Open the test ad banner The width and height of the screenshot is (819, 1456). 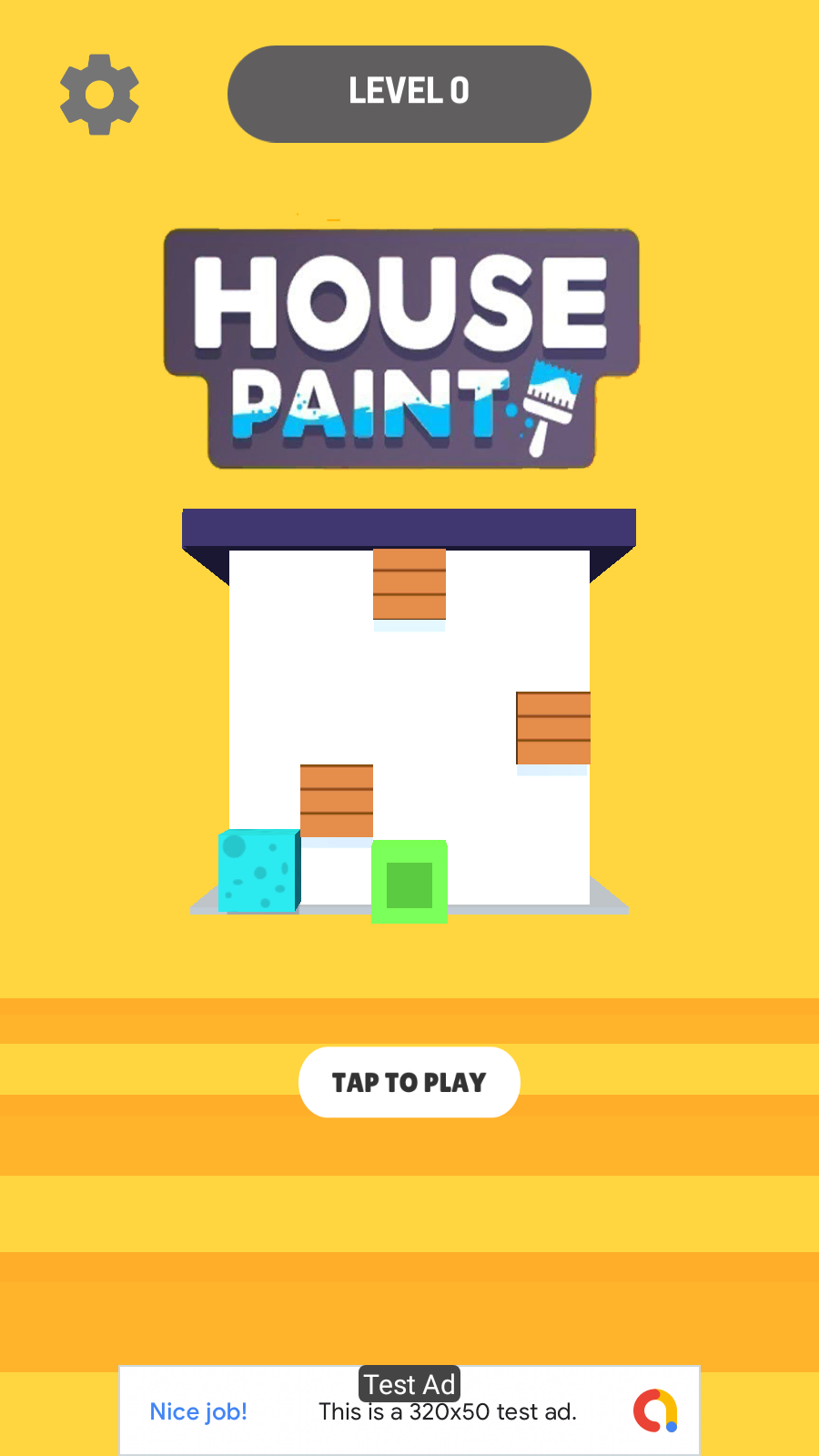point(409,1410)
